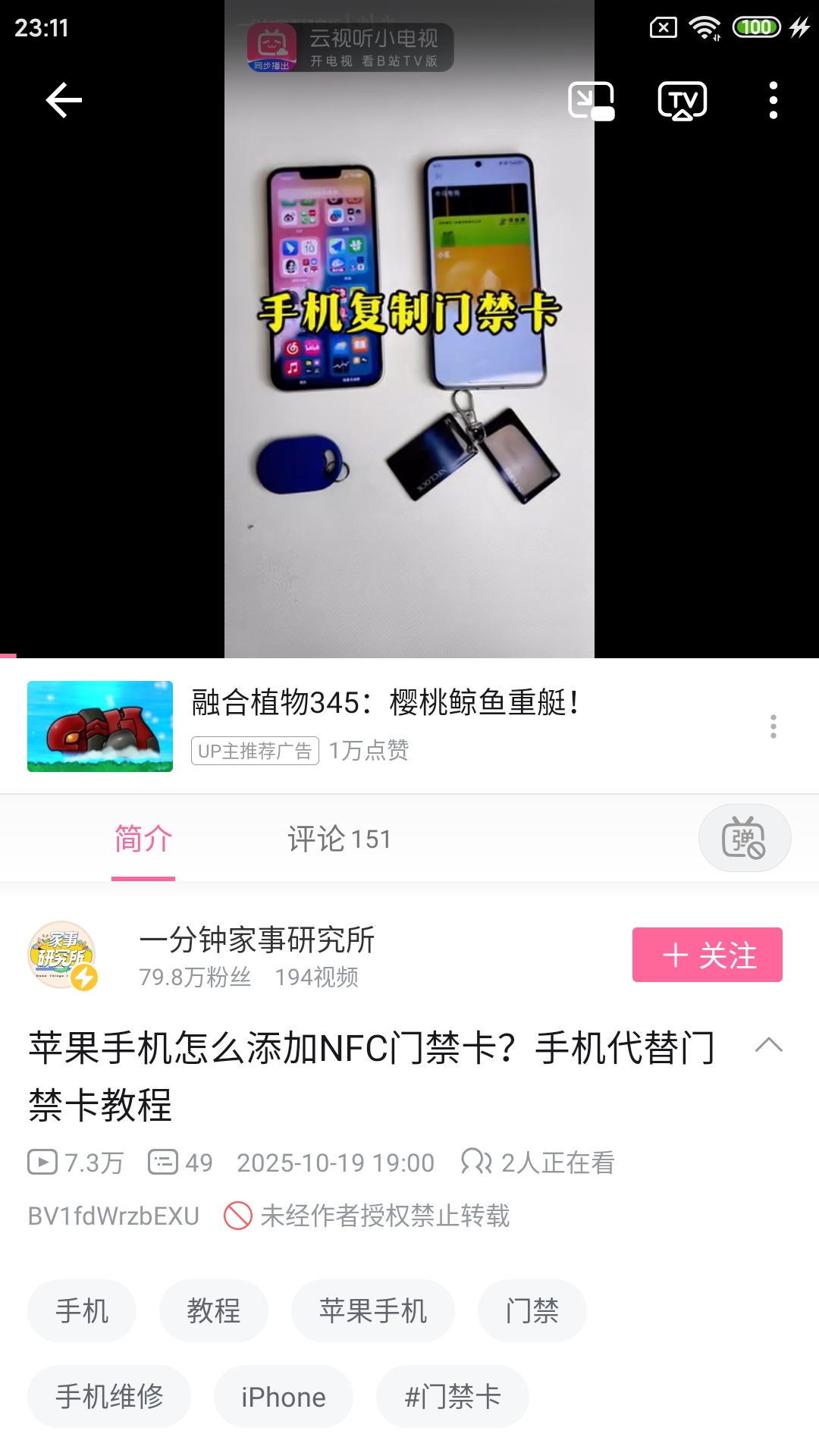Open the 门禁 tag
Image resolution: width=819 pixels, height=1456 pixels.
[x=532, y=1310]
